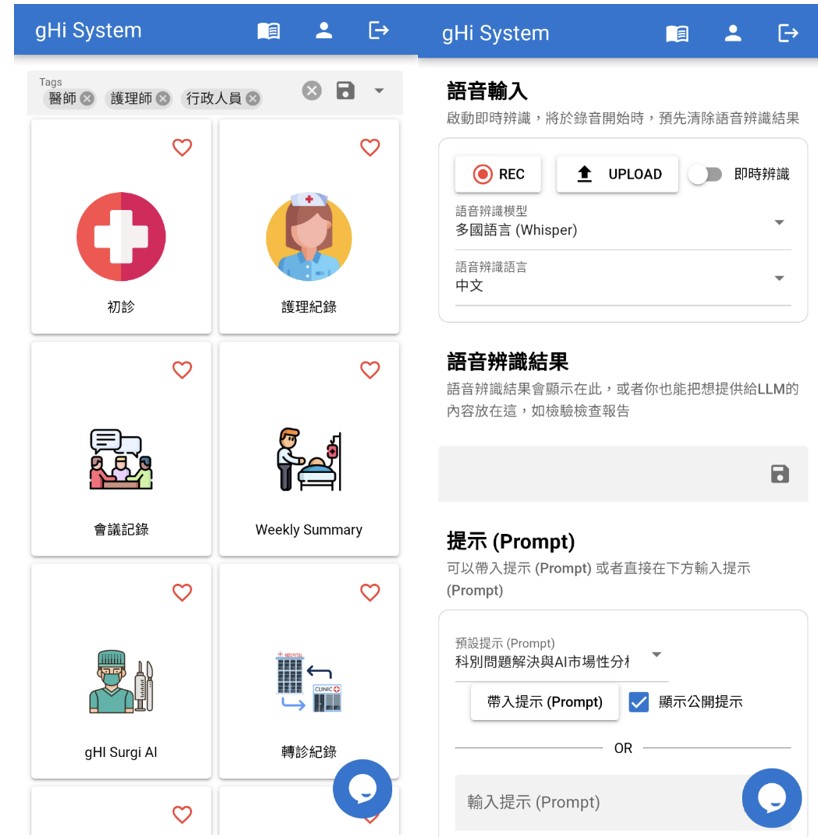Remove the 醫師 tag chip
Image resolution: width=818 pixels, height=838 pixels.
[x=87, y=98]
